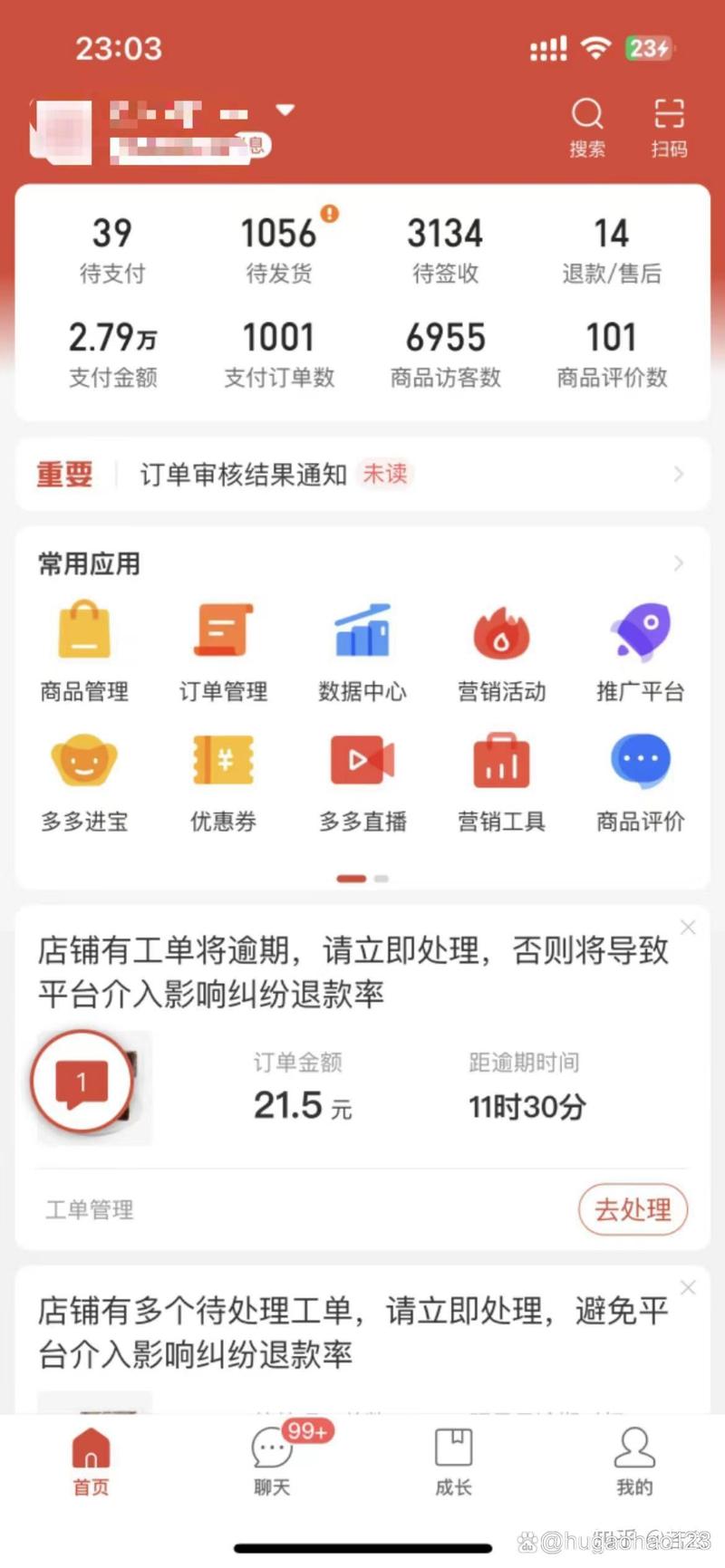725x1568 pixels.
Task: Open the search icon in top bar
Action: 587,115
